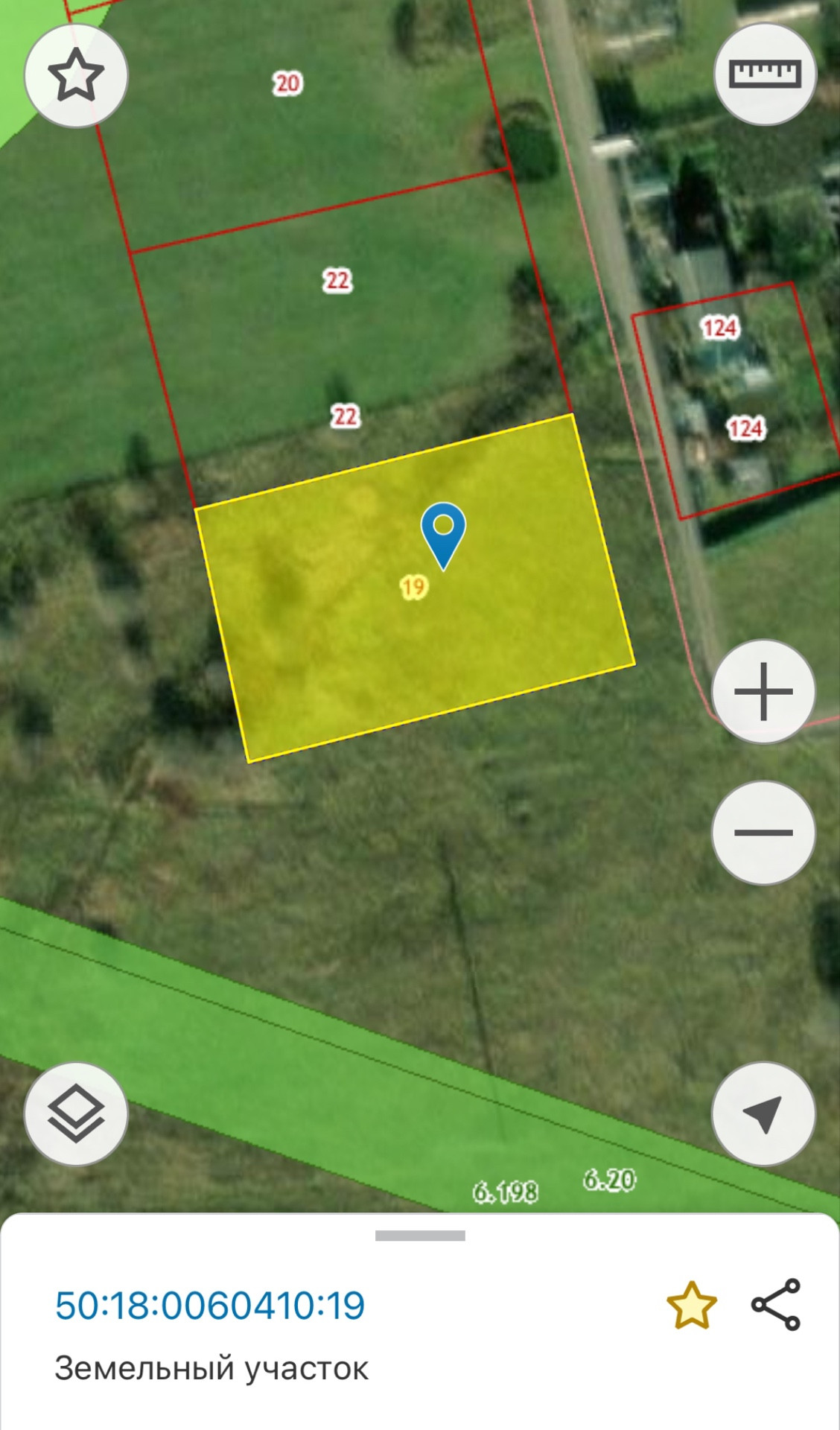Zoom out with the minus button
Viewport: 840px width, 1430px height.
pos(763,832)
